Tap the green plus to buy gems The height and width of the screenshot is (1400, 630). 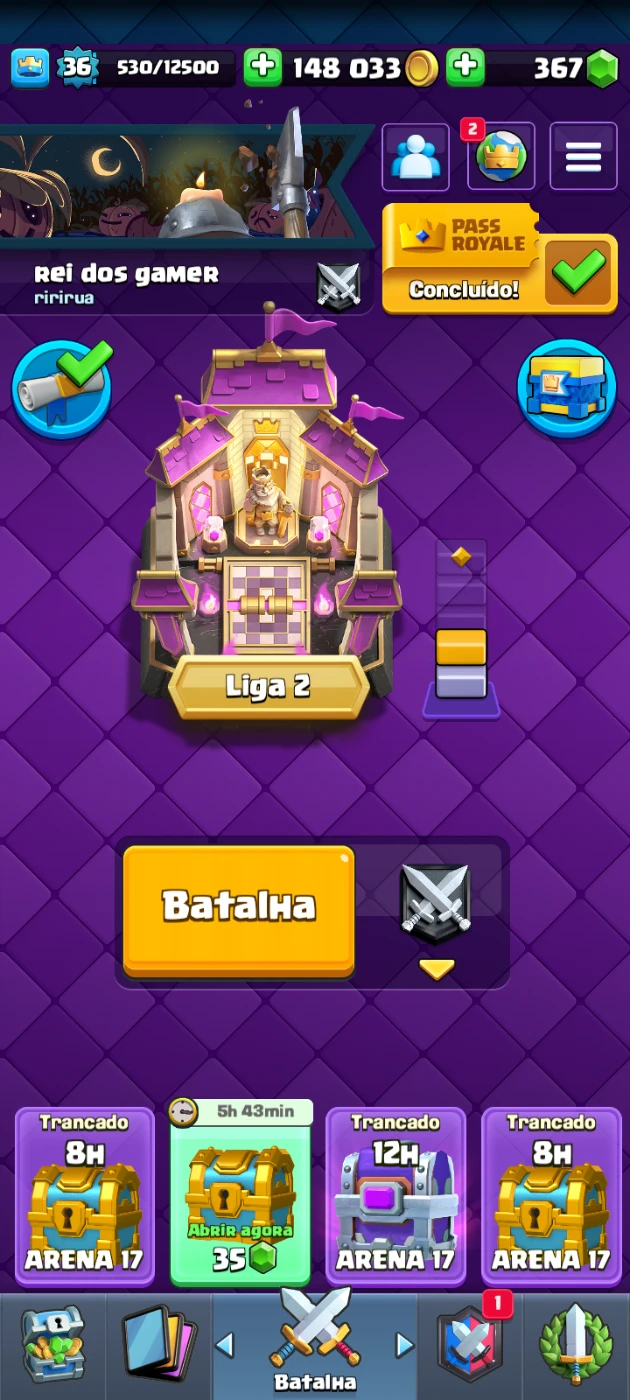tap(465, 67)
